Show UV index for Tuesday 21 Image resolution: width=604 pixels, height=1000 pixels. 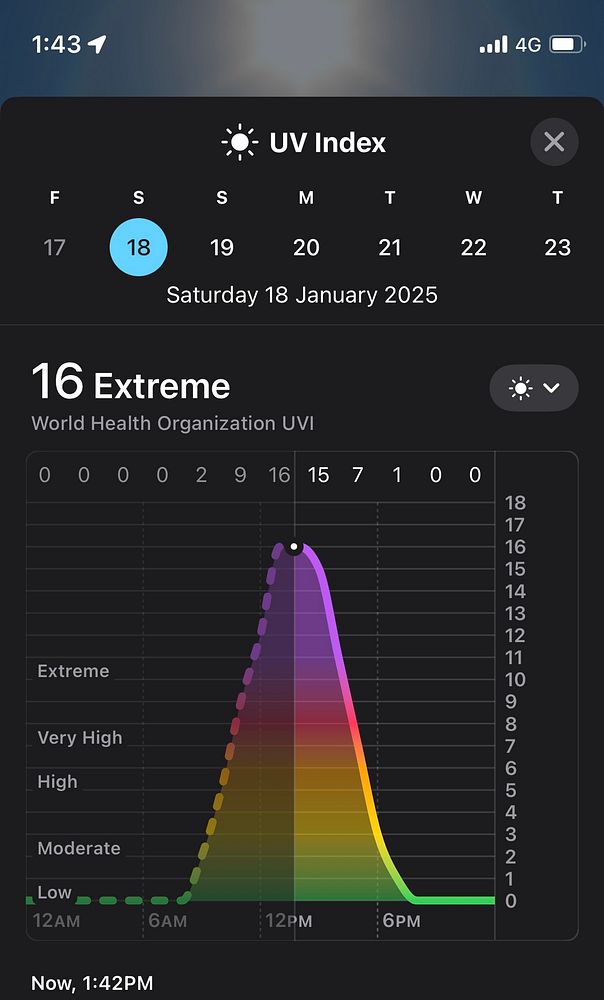[x=390, y=247]
